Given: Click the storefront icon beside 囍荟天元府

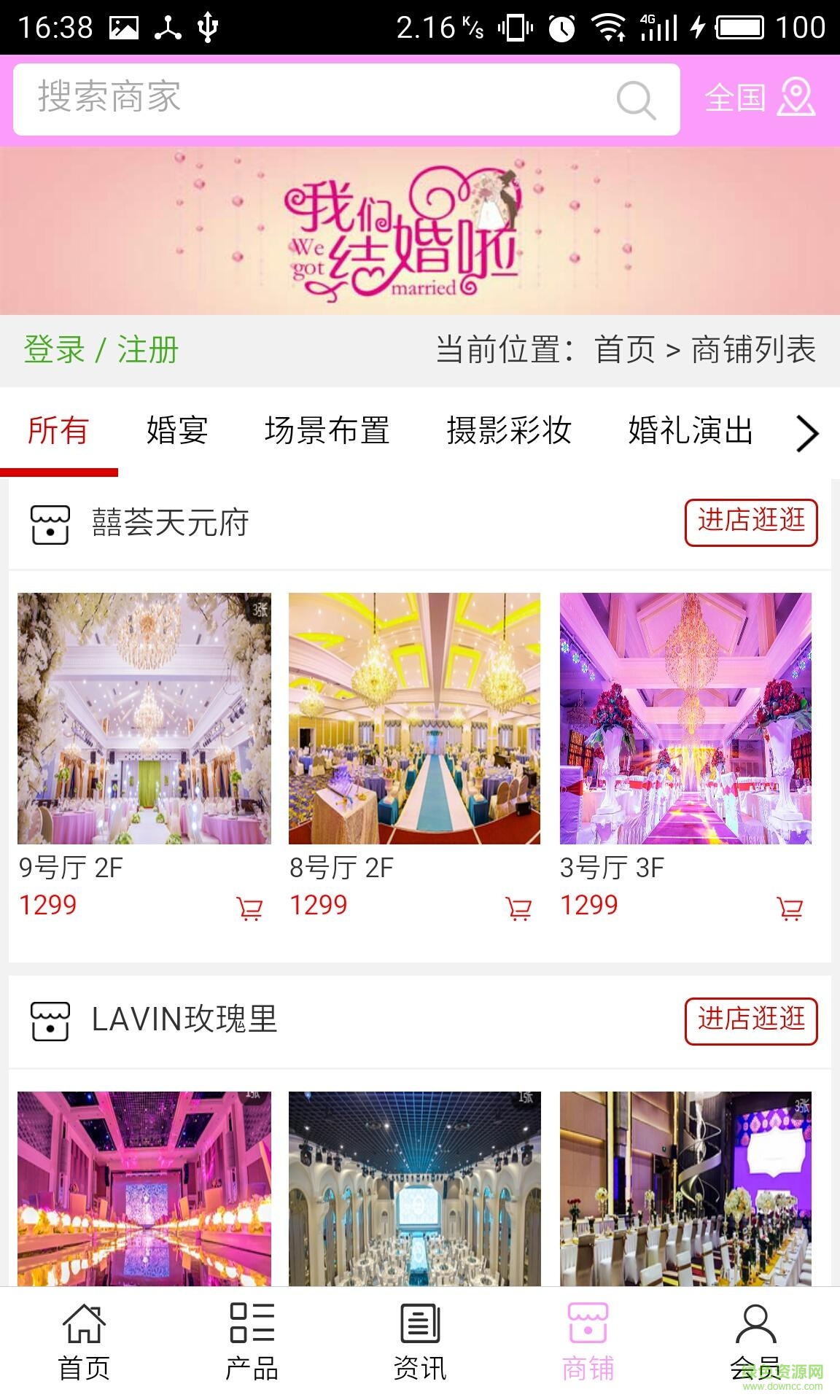Looking at the screenshot, I should (x=48, y=523).
